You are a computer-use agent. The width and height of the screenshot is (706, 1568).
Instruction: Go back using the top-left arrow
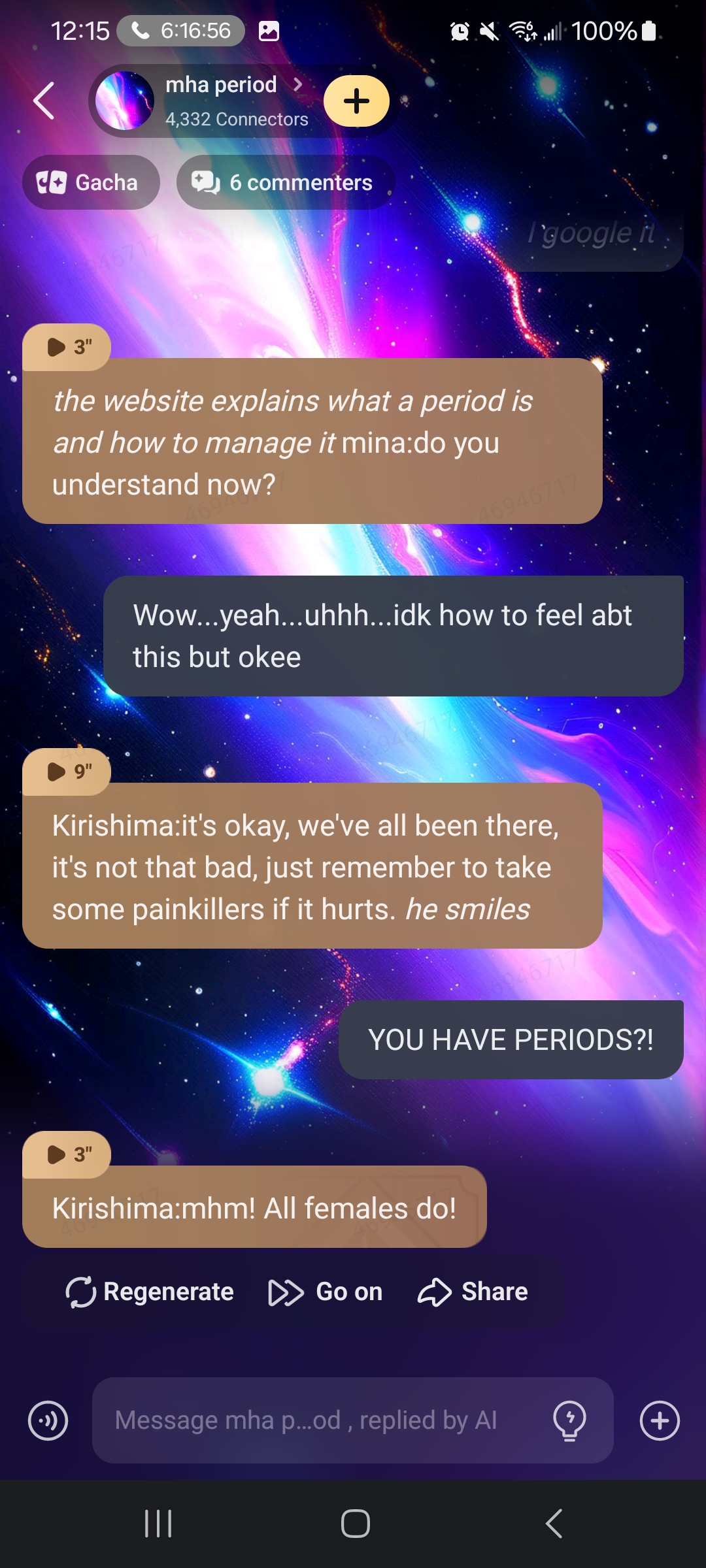[x=44, y=101]
